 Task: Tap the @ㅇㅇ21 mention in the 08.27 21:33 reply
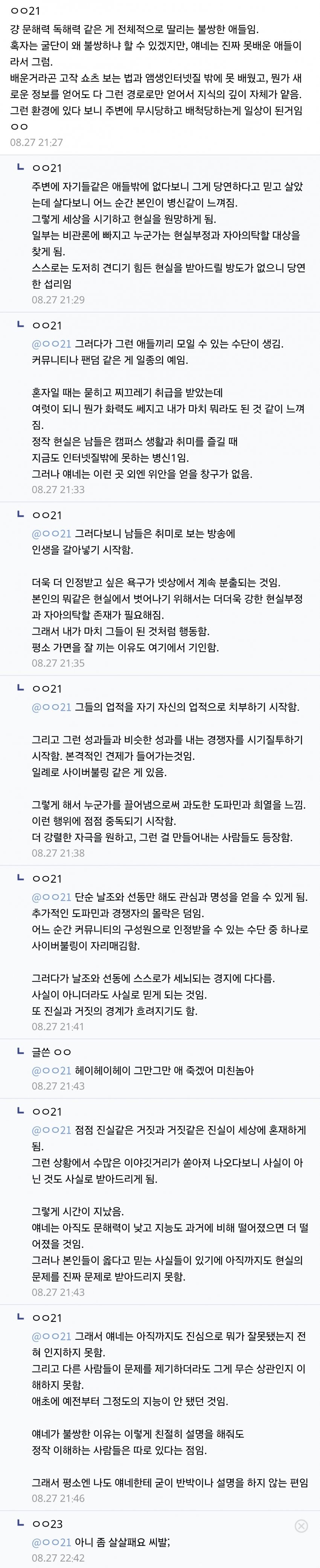pos(52,343)
